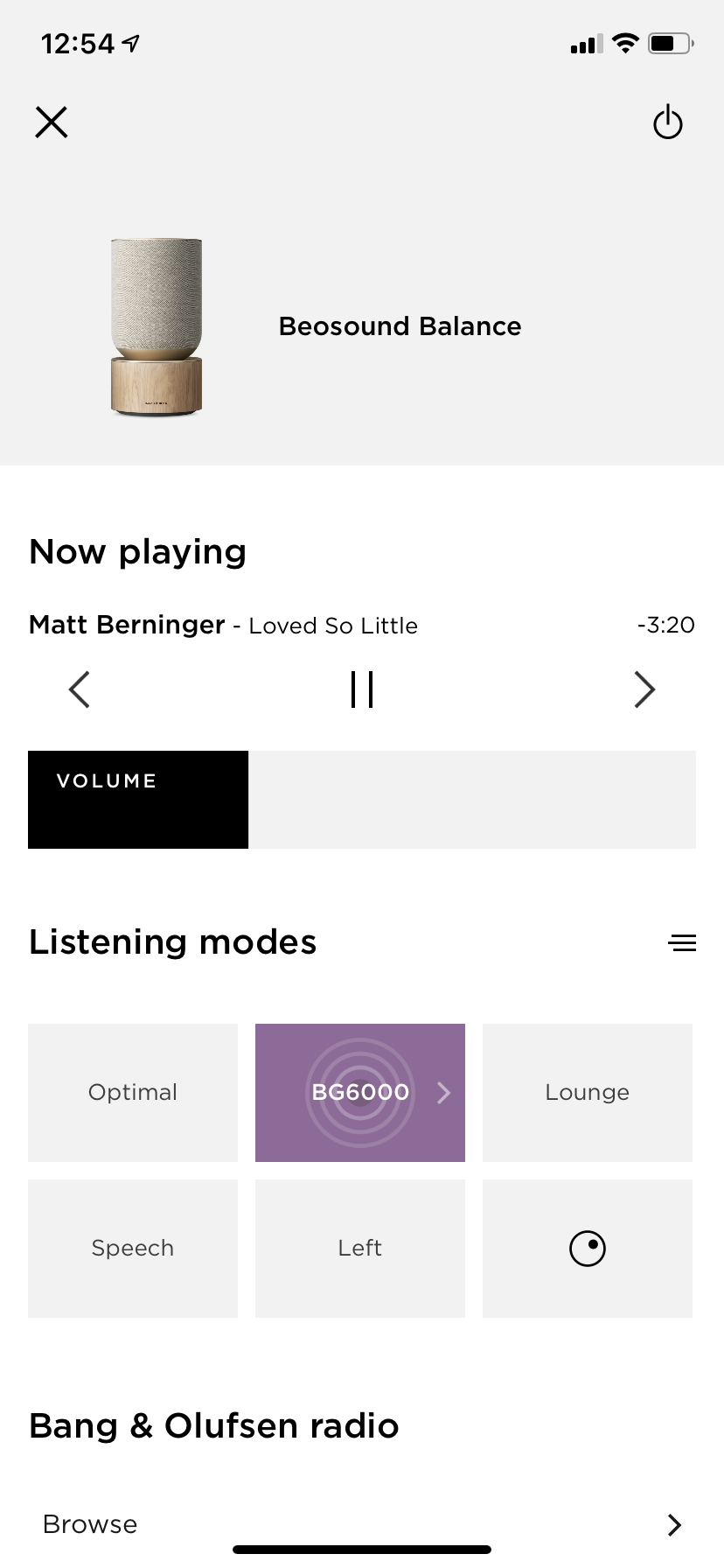
Task: Skip to the next track
Action: 644,689
